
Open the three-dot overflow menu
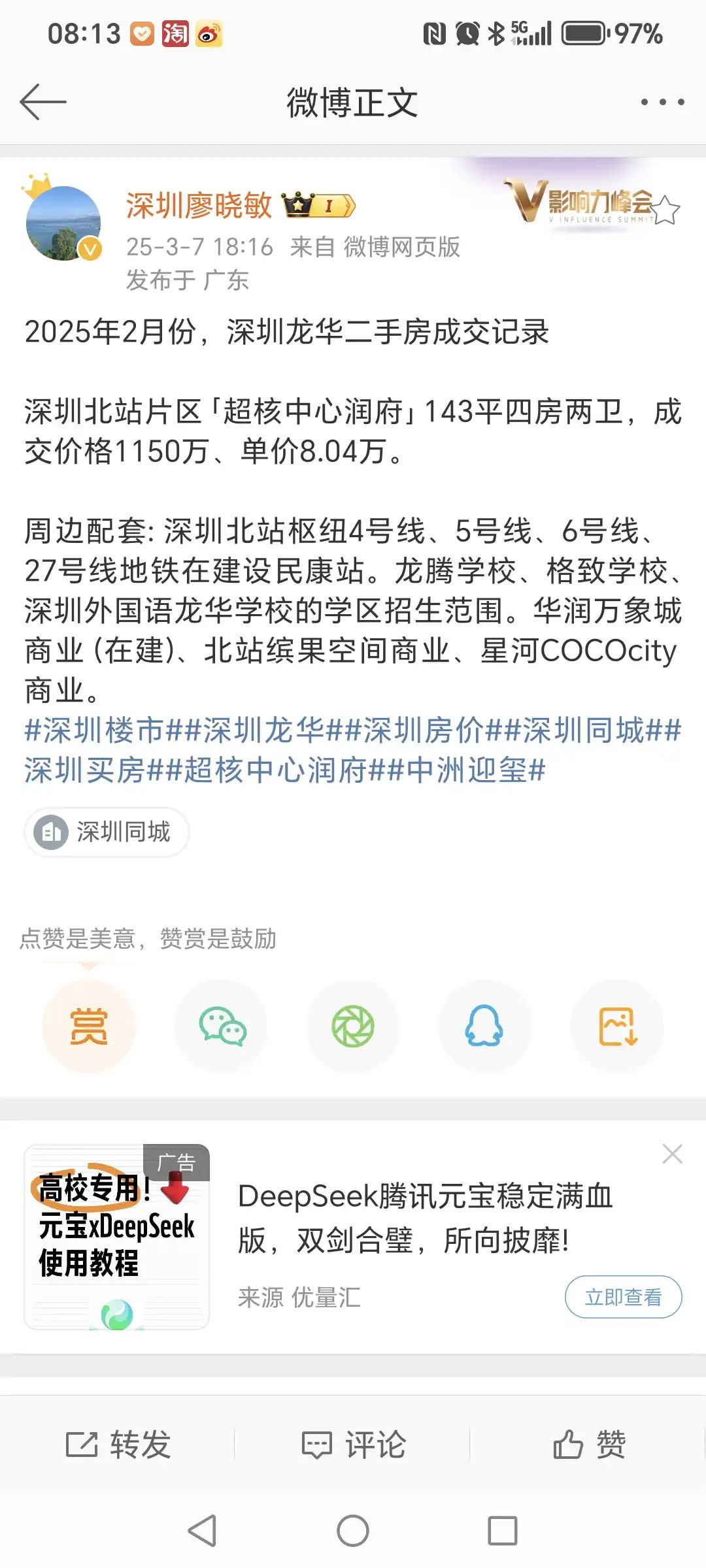coord(662,103)
